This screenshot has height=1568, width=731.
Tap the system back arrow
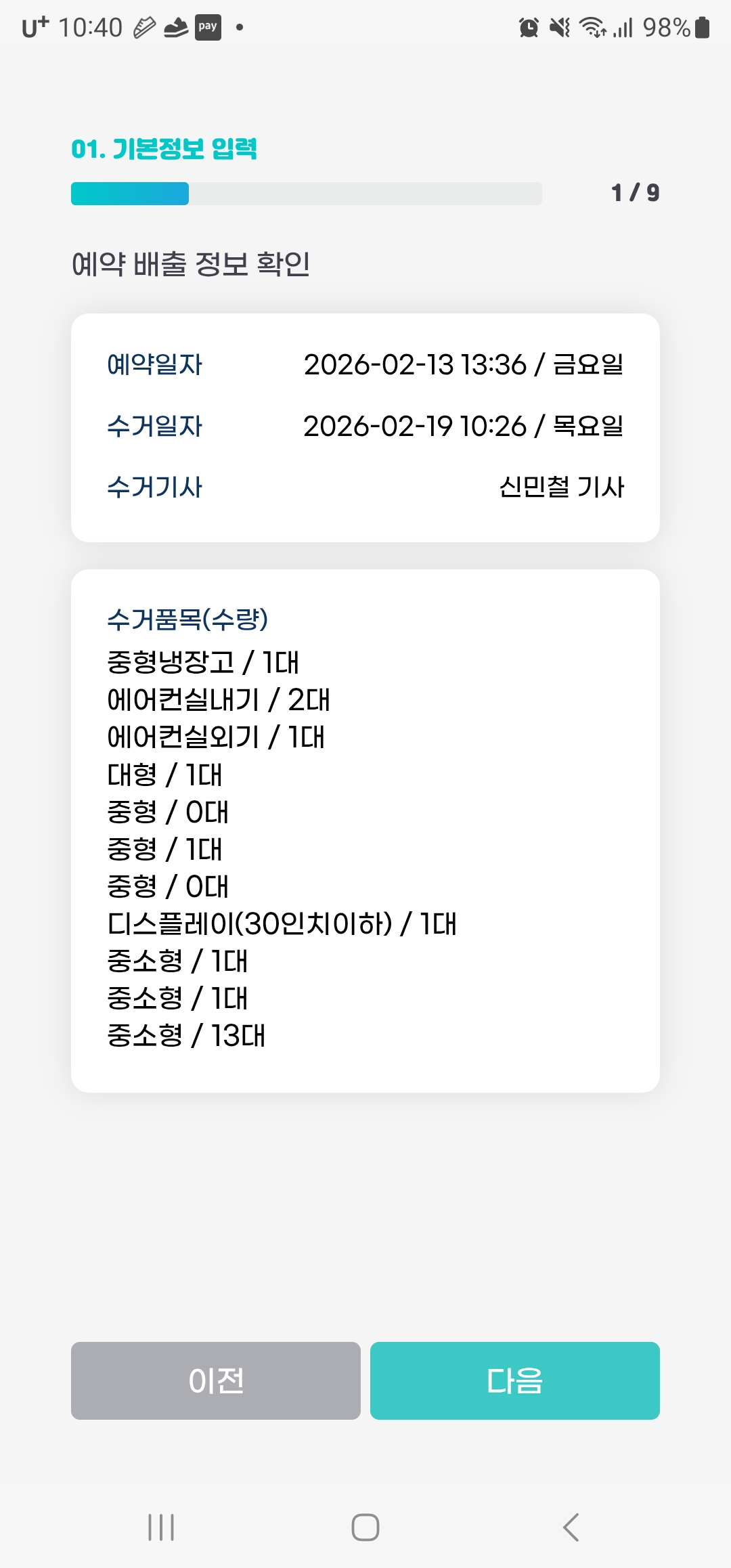571,1527
